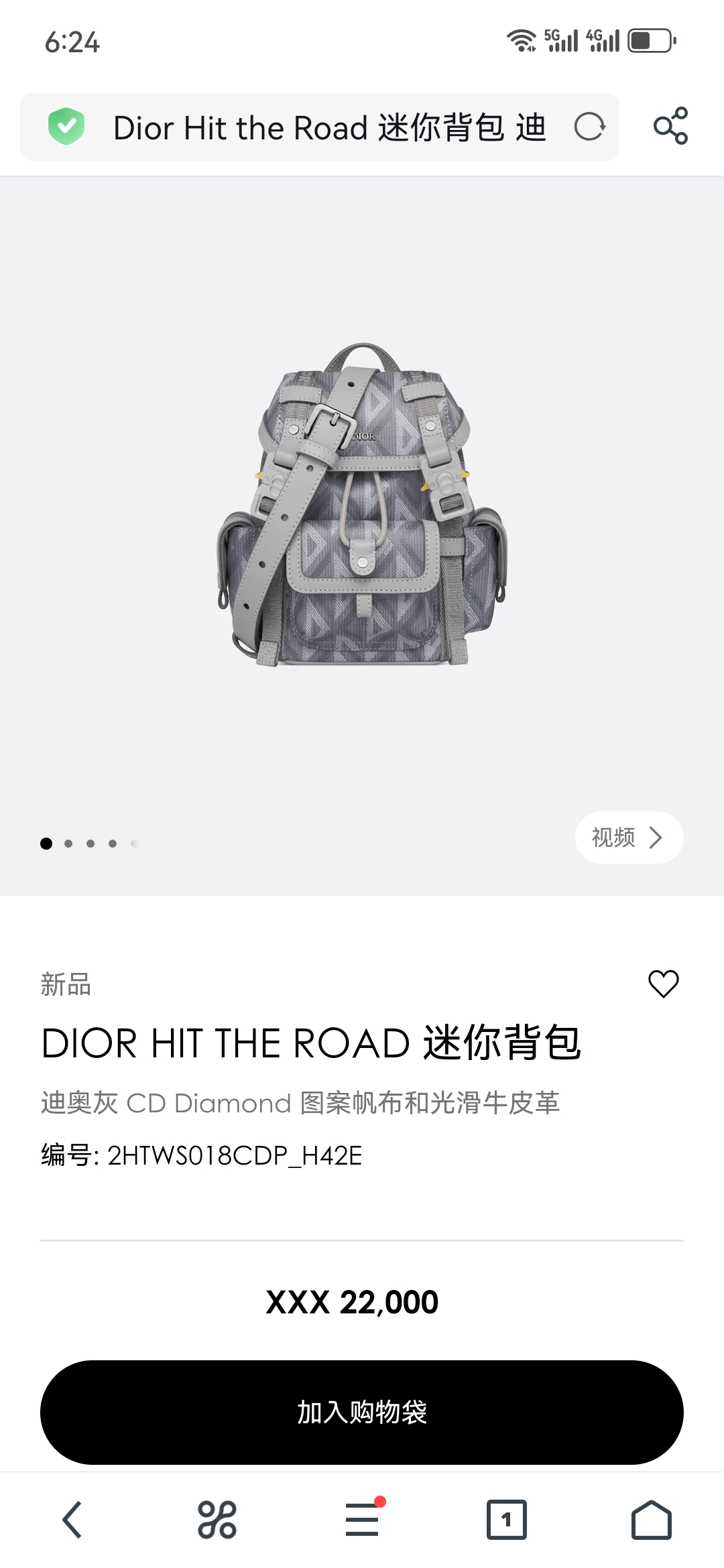View the site security shield info

click(66, 126)
